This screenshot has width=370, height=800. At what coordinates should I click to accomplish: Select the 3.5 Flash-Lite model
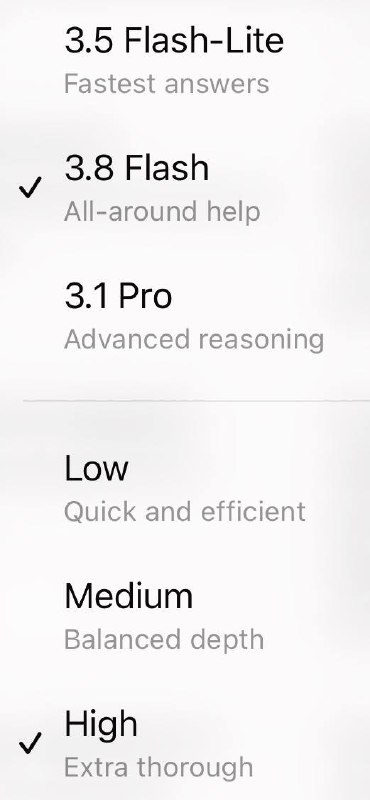coord(185,60)
